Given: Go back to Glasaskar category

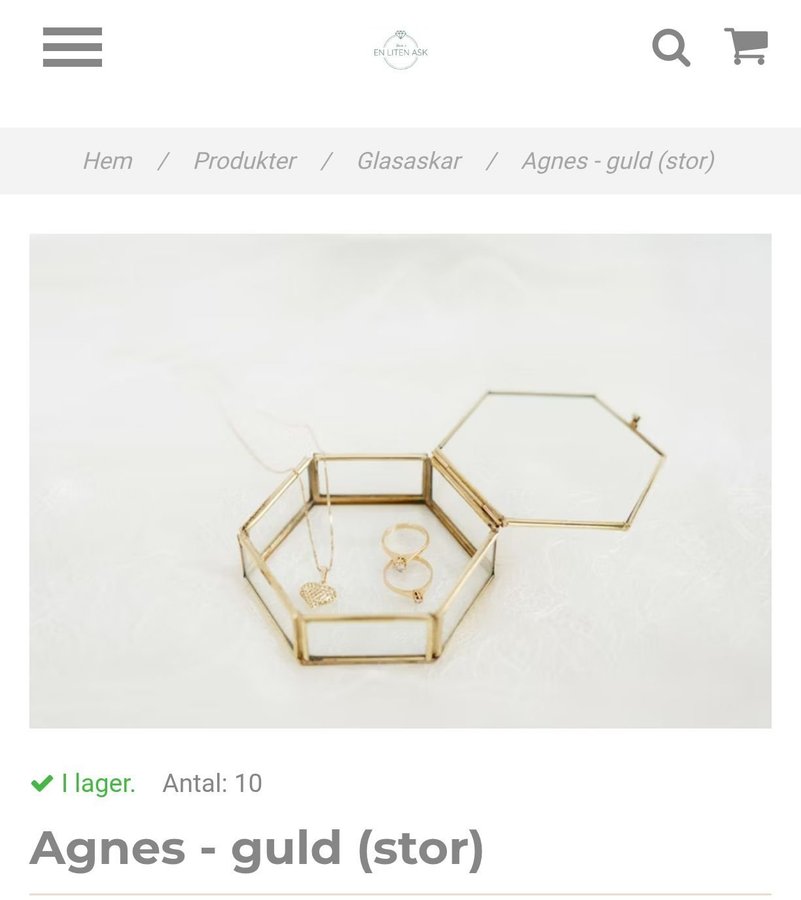Looking at the screenshot, I should coord(409,161).
